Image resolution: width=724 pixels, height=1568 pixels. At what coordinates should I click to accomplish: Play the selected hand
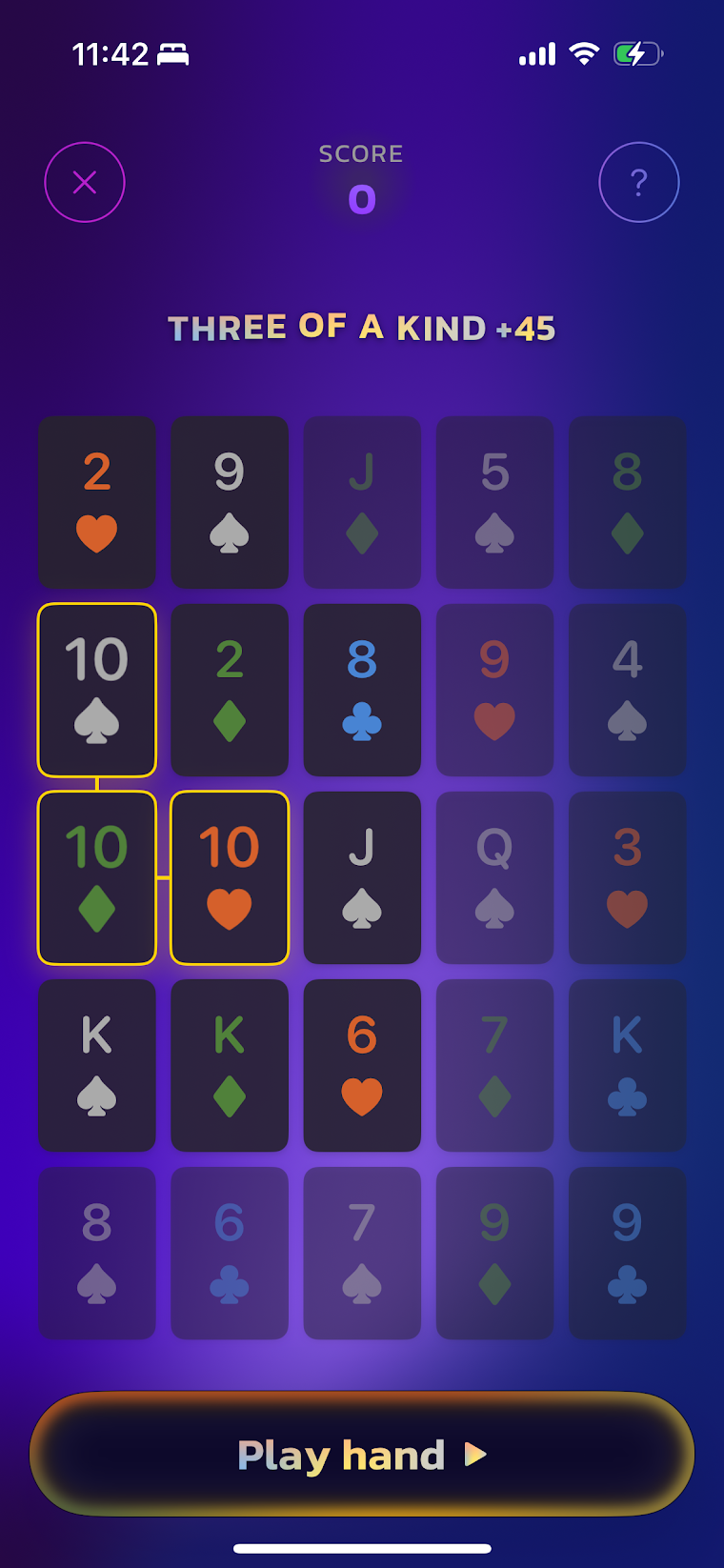tap(362, 1454)
